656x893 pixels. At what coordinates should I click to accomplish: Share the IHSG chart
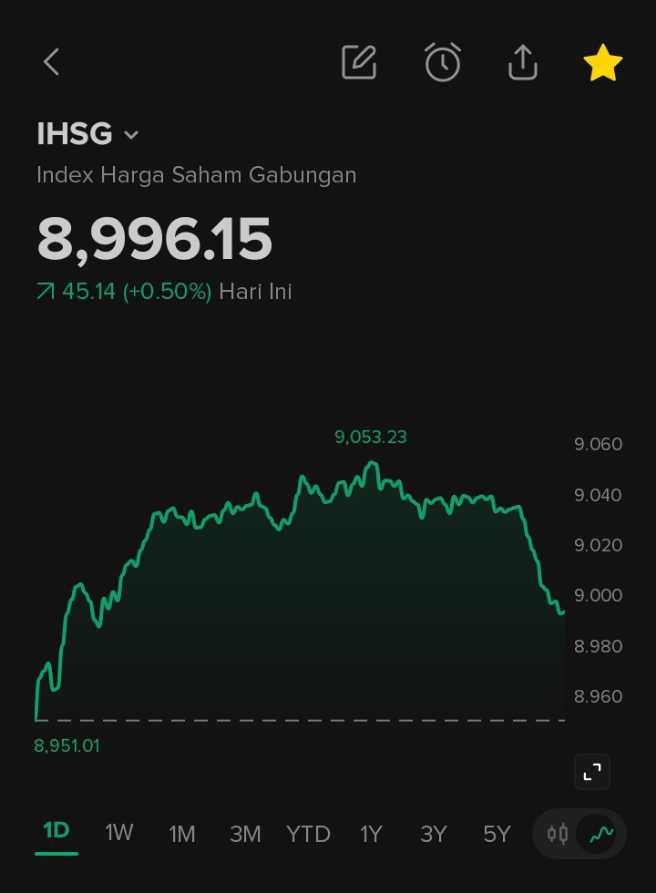pyautogui.click(x=523, y=62)
